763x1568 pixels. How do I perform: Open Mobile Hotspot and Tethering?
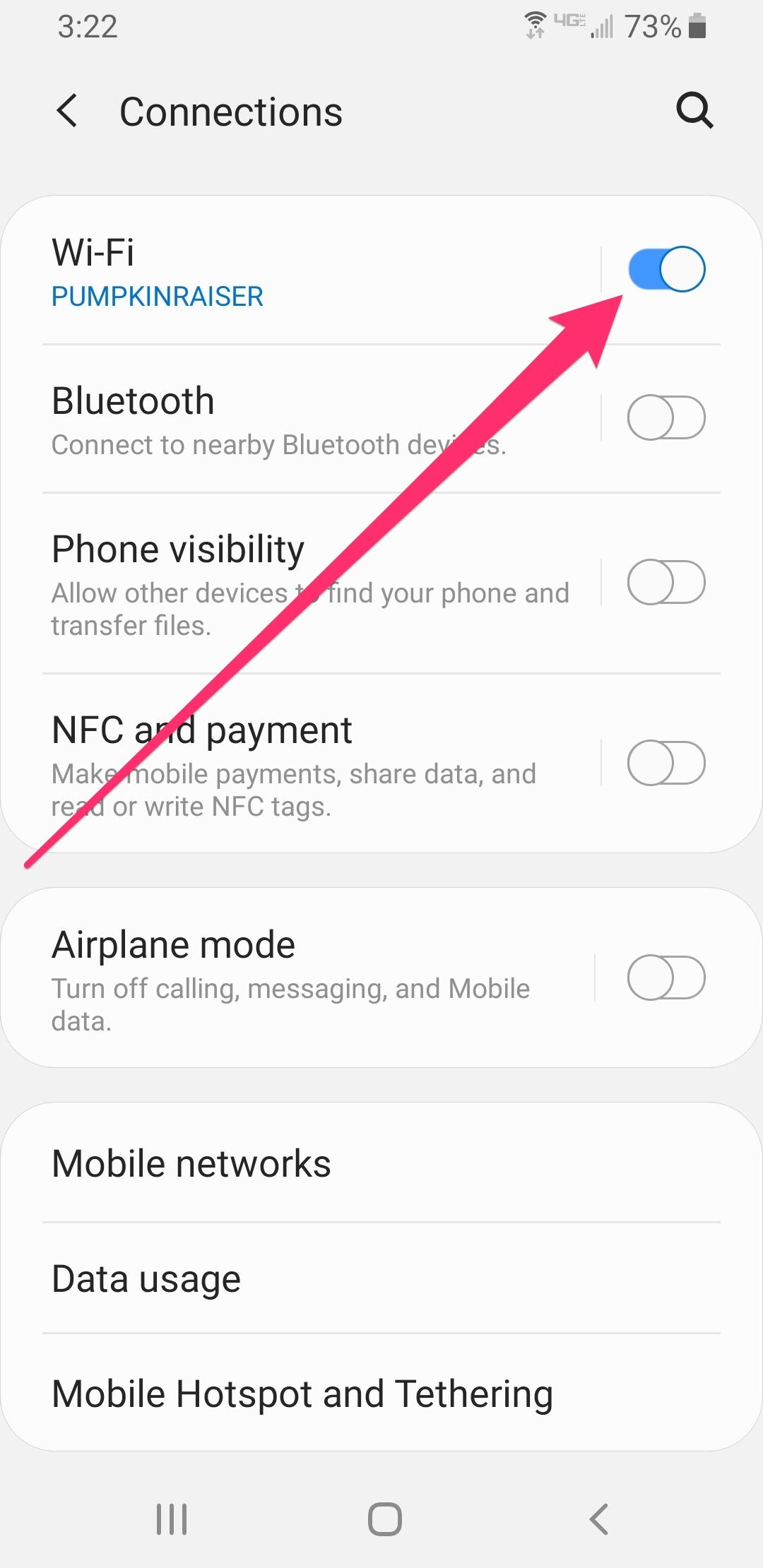tap(302, 1392)
